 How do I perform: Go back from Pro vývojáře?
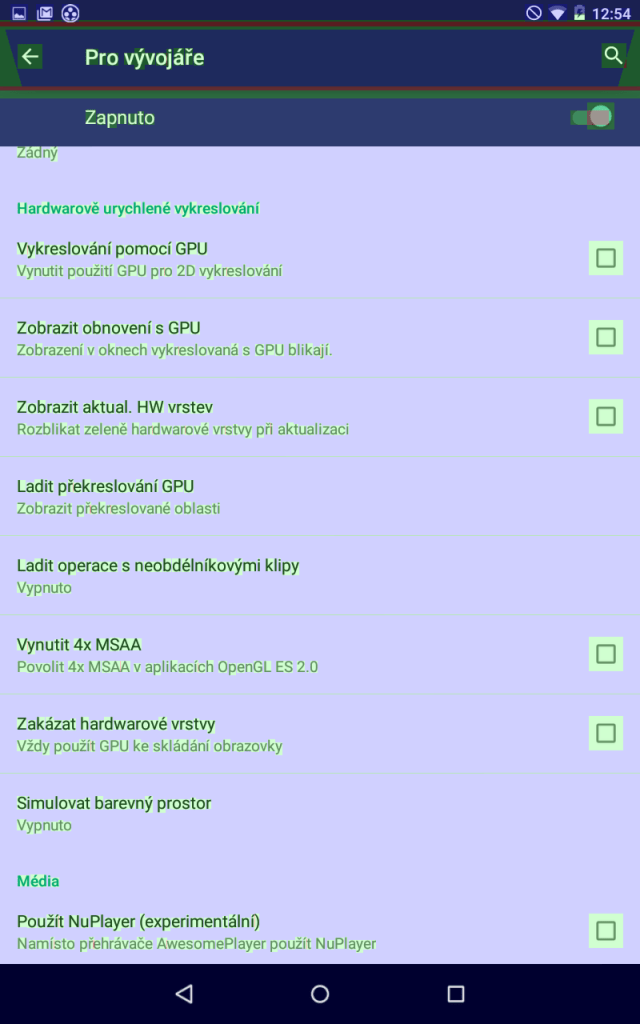[x=31, y=57]
